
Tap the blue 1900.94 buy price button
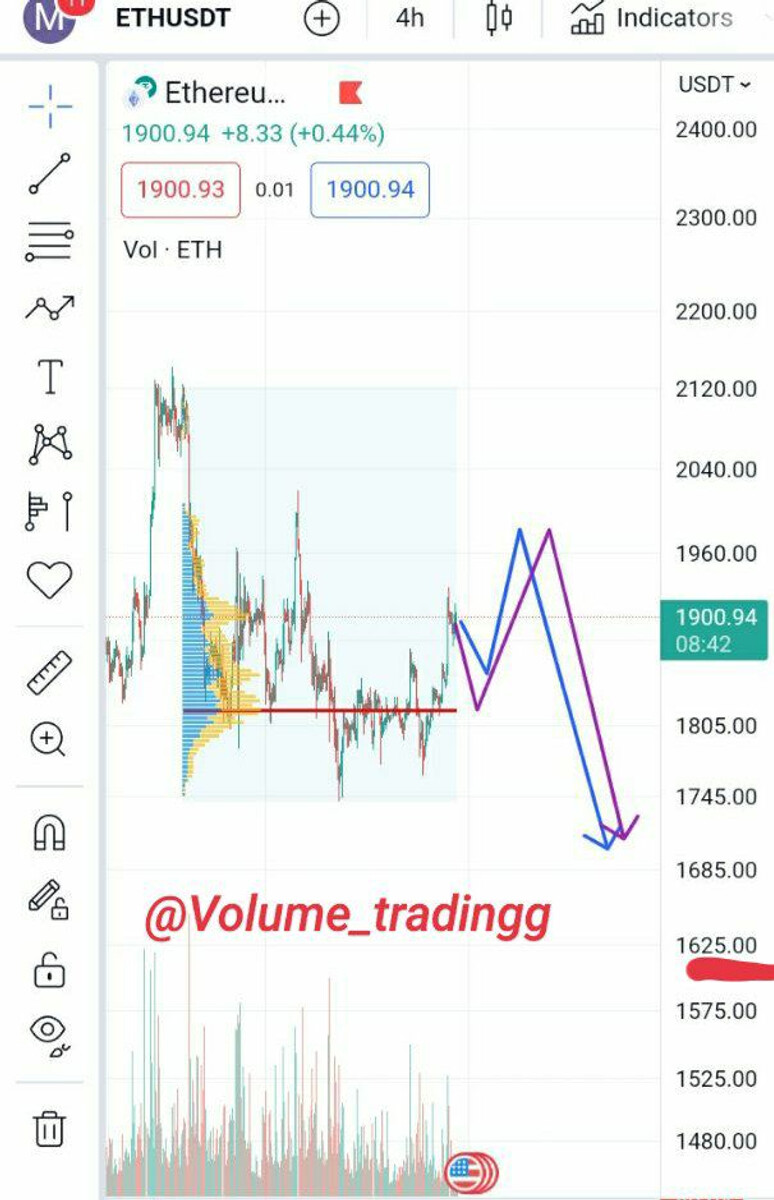[x=370, y=189]
